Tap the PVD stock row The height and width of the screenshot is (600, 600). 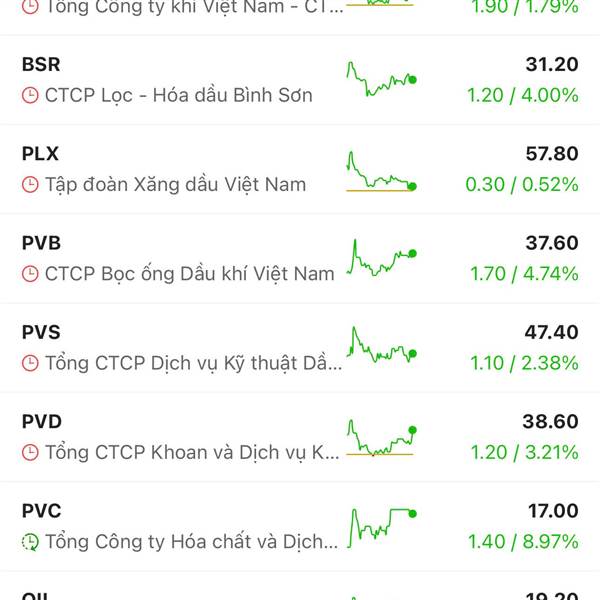pyautogui.click(x=300, y=436)
